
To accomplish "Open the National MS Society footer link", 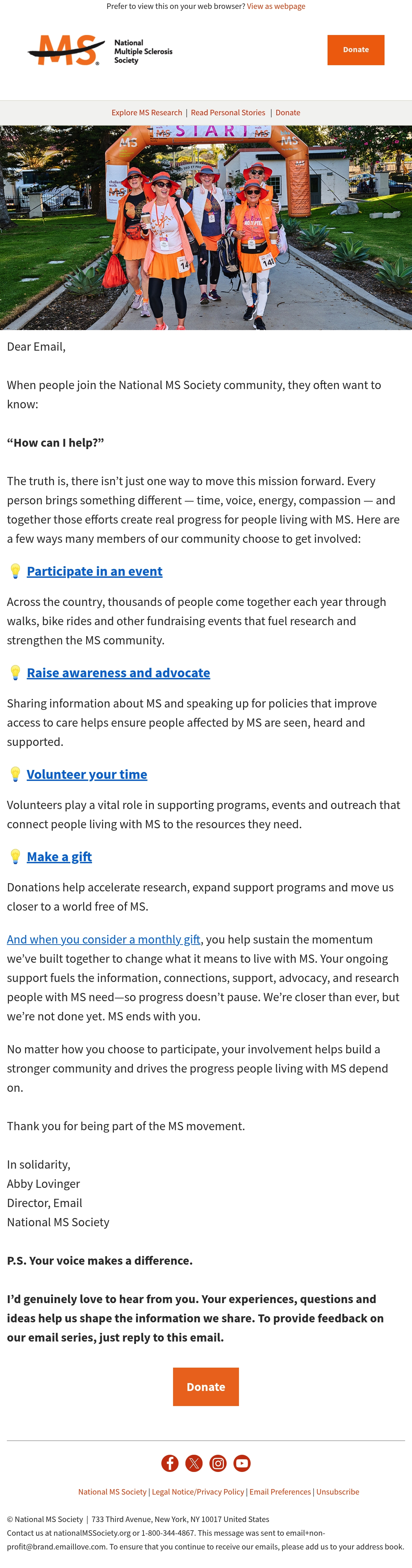I will tap(112, 1492).
